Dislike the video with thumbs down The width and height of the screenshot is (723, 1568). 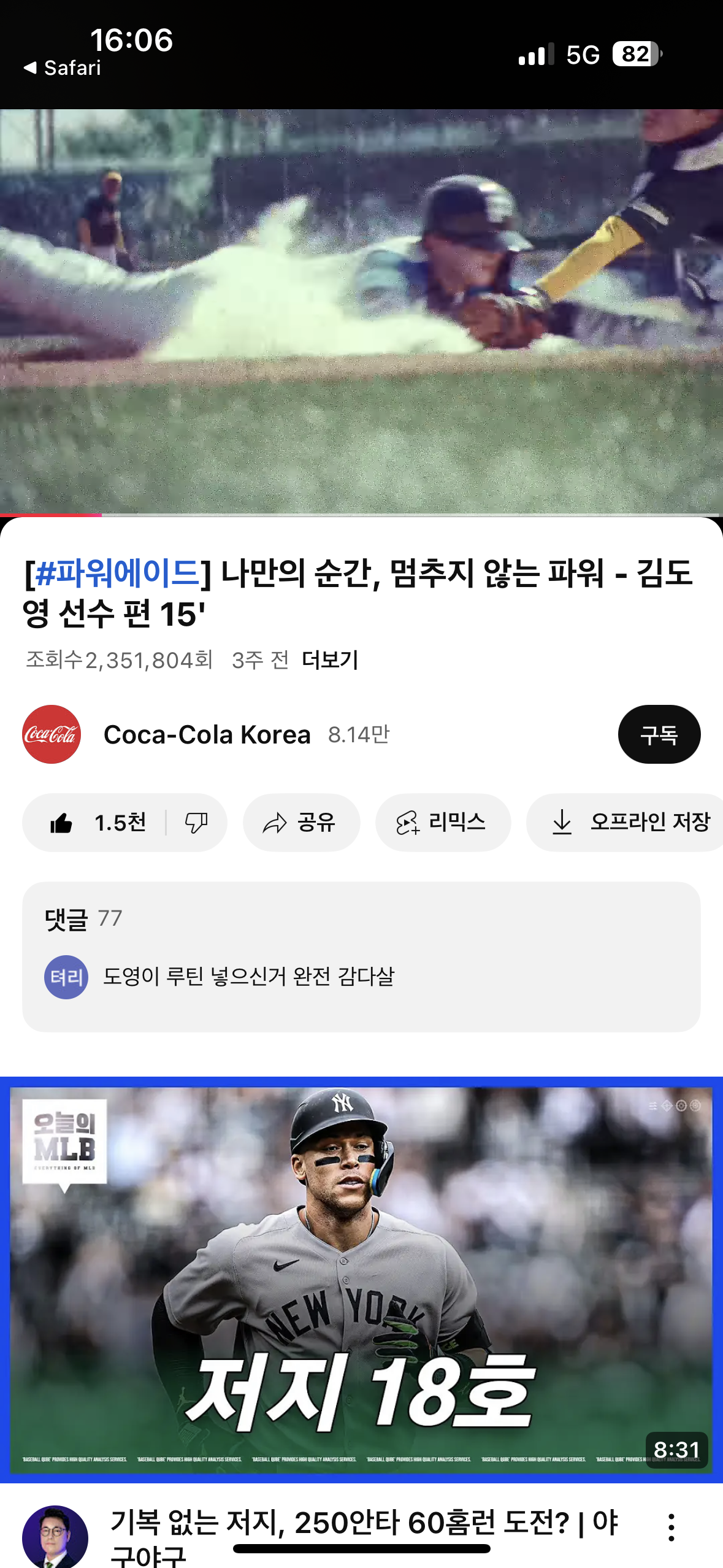click(196, 823)
